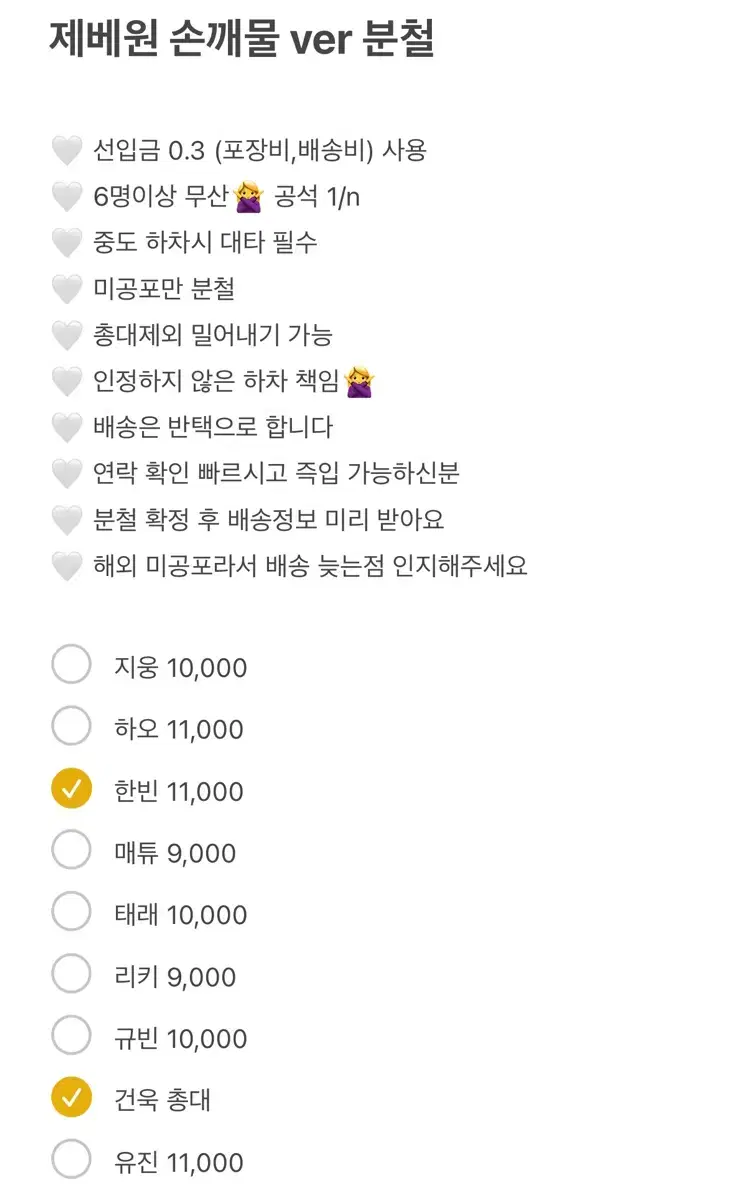Screen dimensions: 734x1200
Task: Select the 유진 11,000 option
Action: pos(71,1160)
